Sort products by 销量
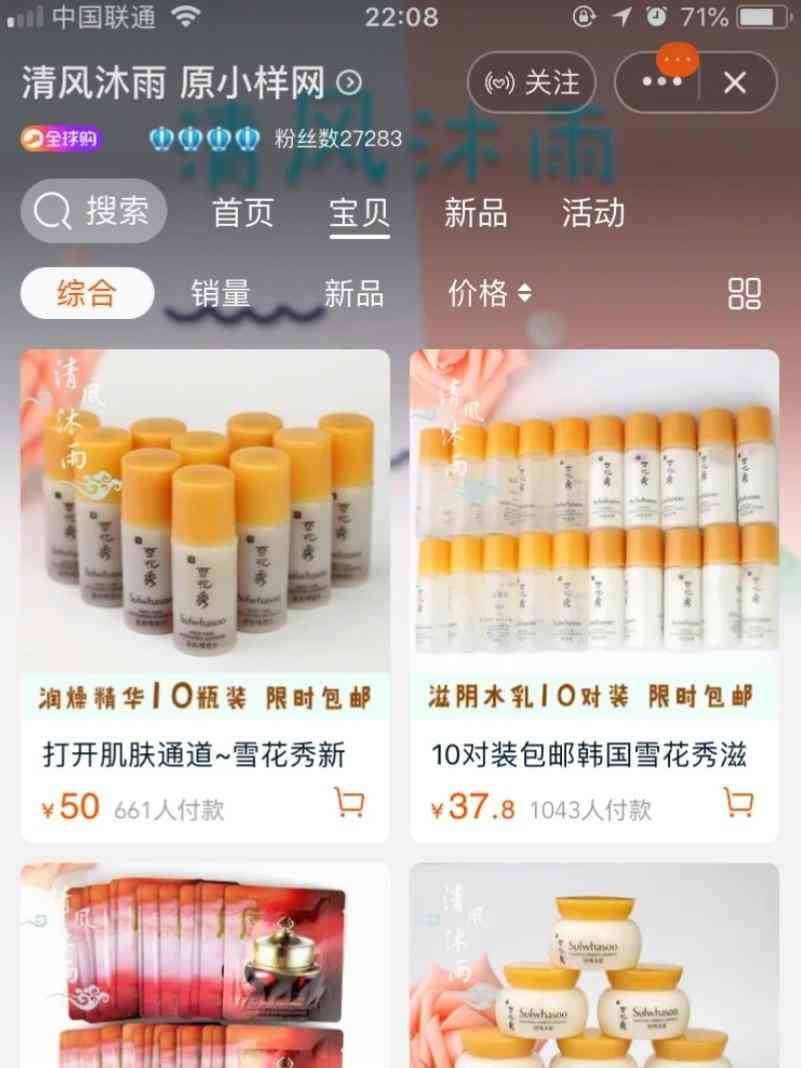The image size is (801, 1068). coord(221,293)
